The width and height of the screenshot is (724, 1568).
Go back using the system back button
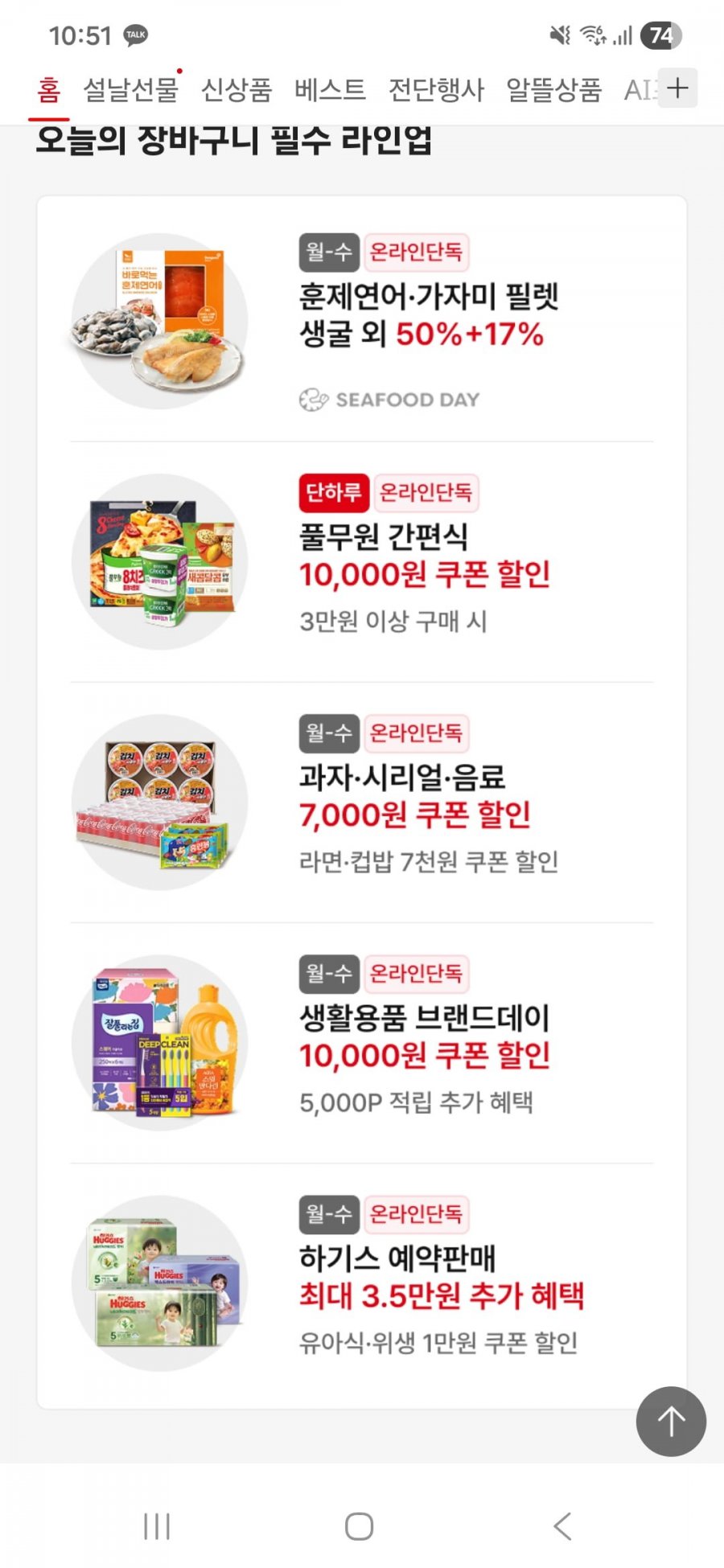[563, 1525]
